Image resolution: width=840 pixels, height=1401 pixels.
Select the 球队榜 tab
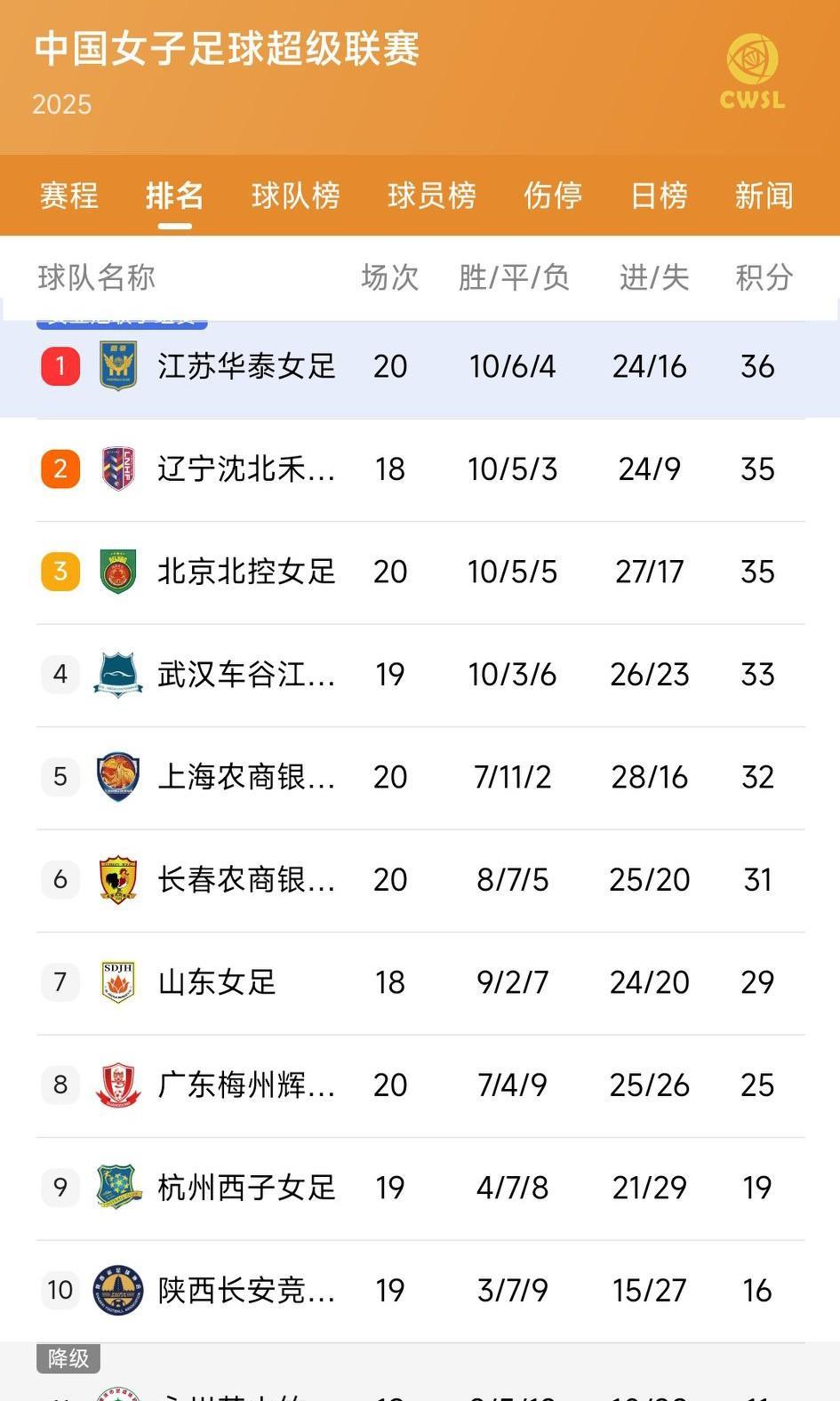click(295, 196)
